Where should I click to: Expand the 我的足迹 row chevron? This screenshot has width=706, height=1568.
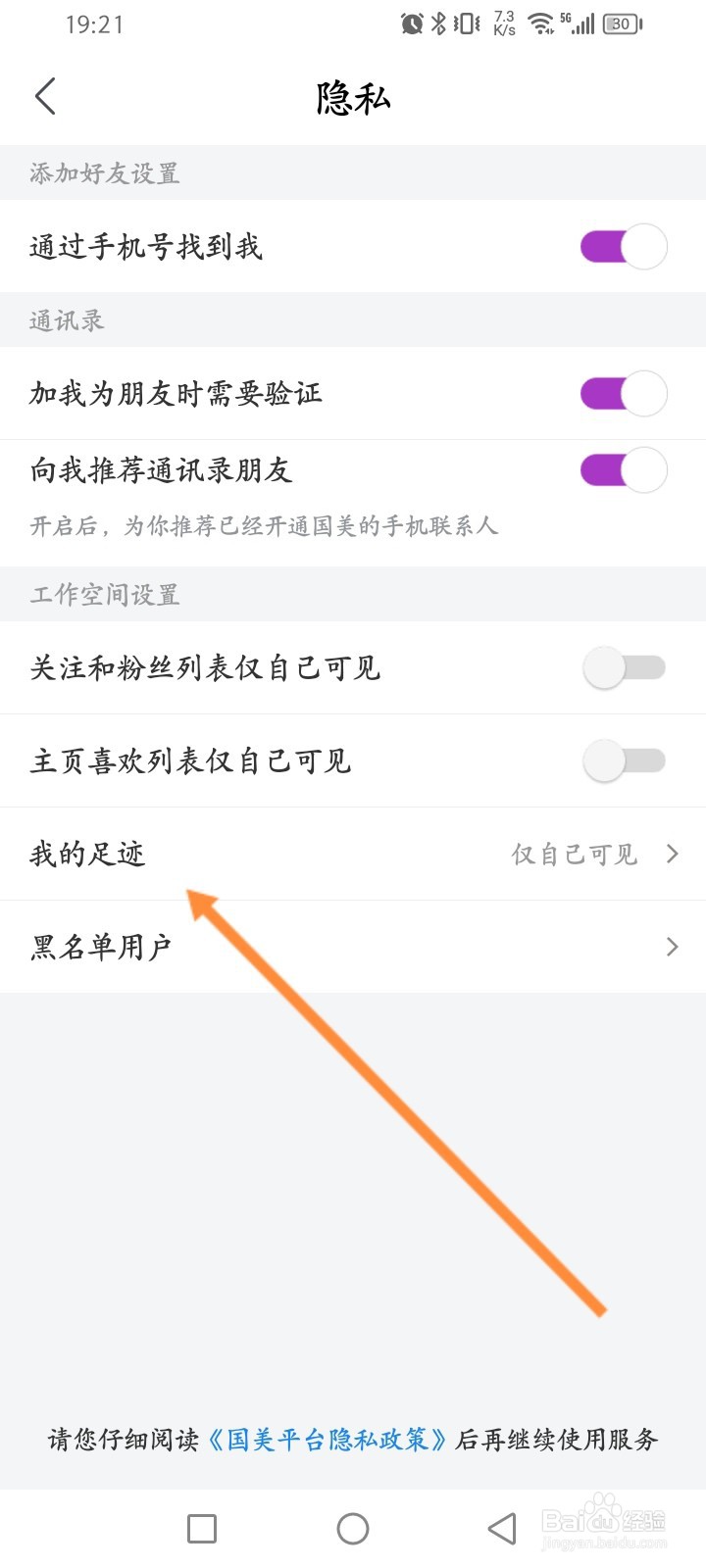pyautogui.click(x=672, y=854)
